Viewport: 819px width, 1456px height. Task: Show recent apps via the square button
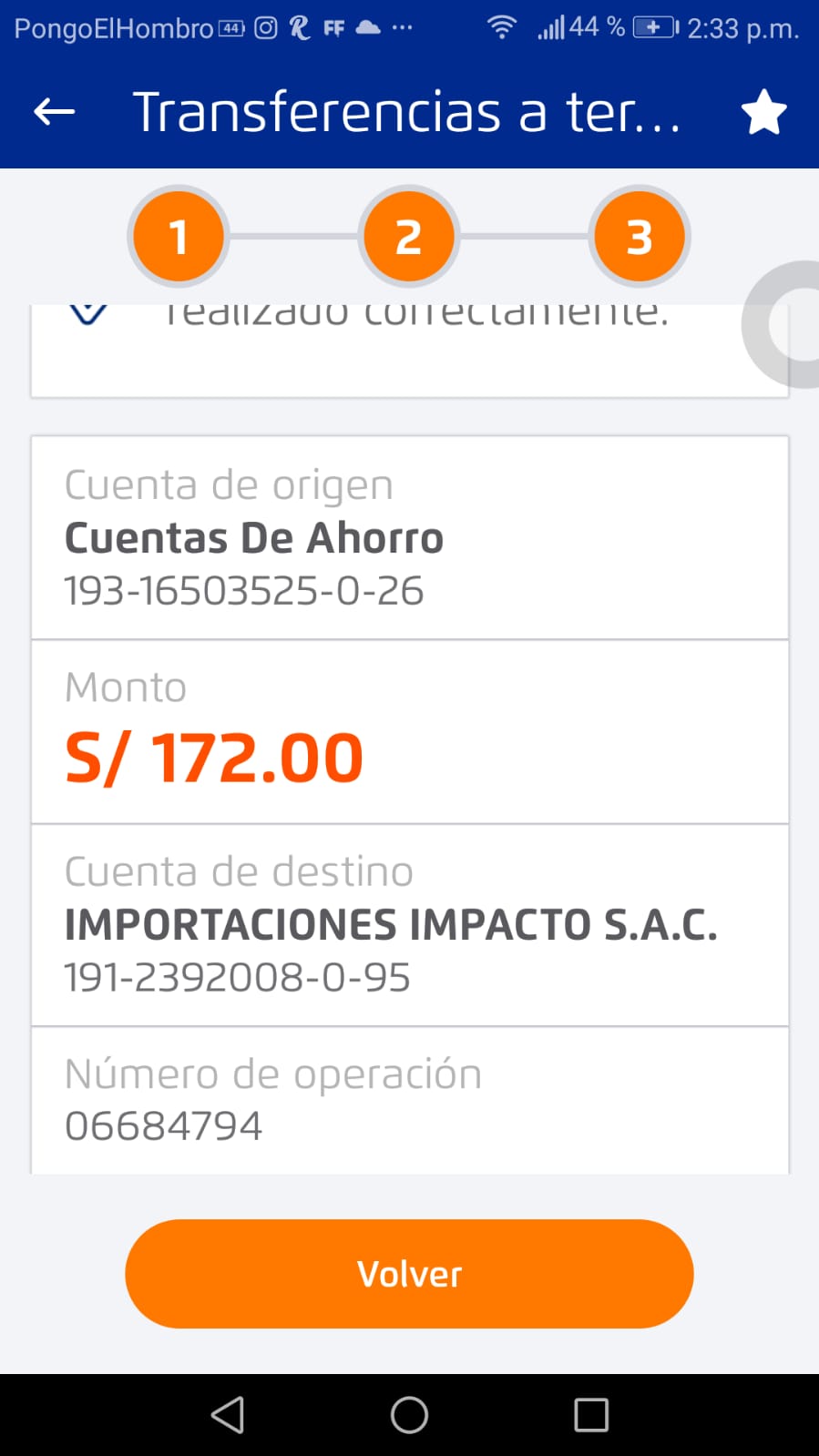[x=591, y=1415]
